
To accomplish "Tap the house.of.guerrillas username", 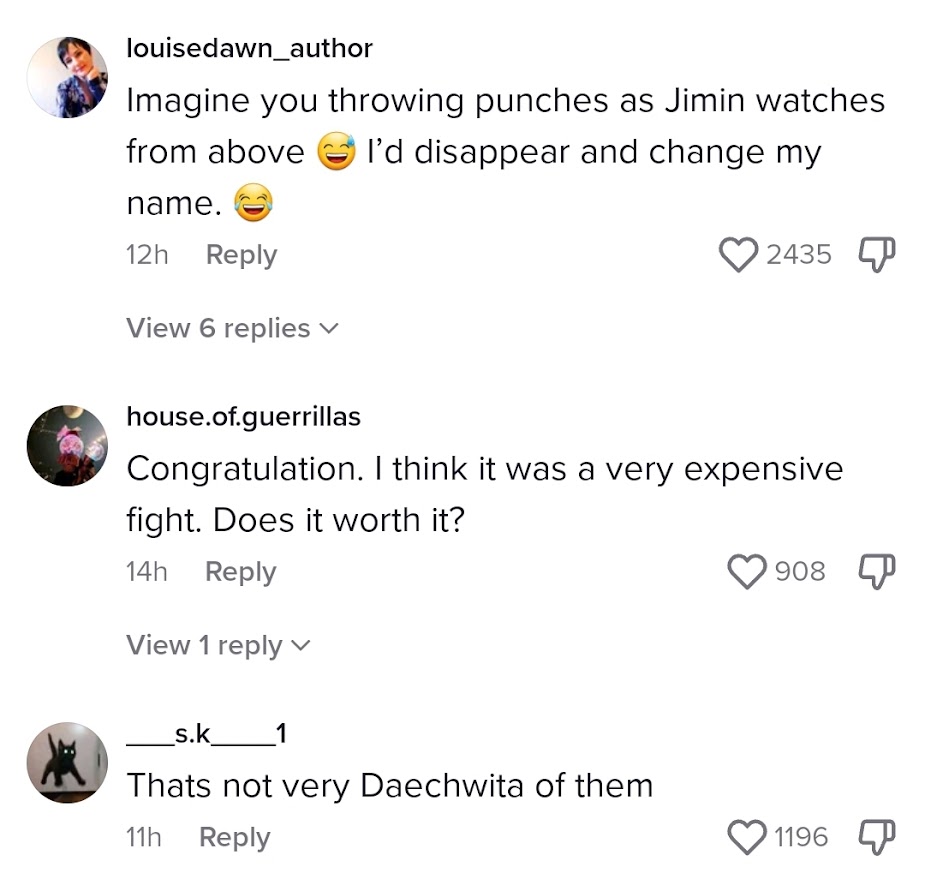I will [x=244, y=417].
